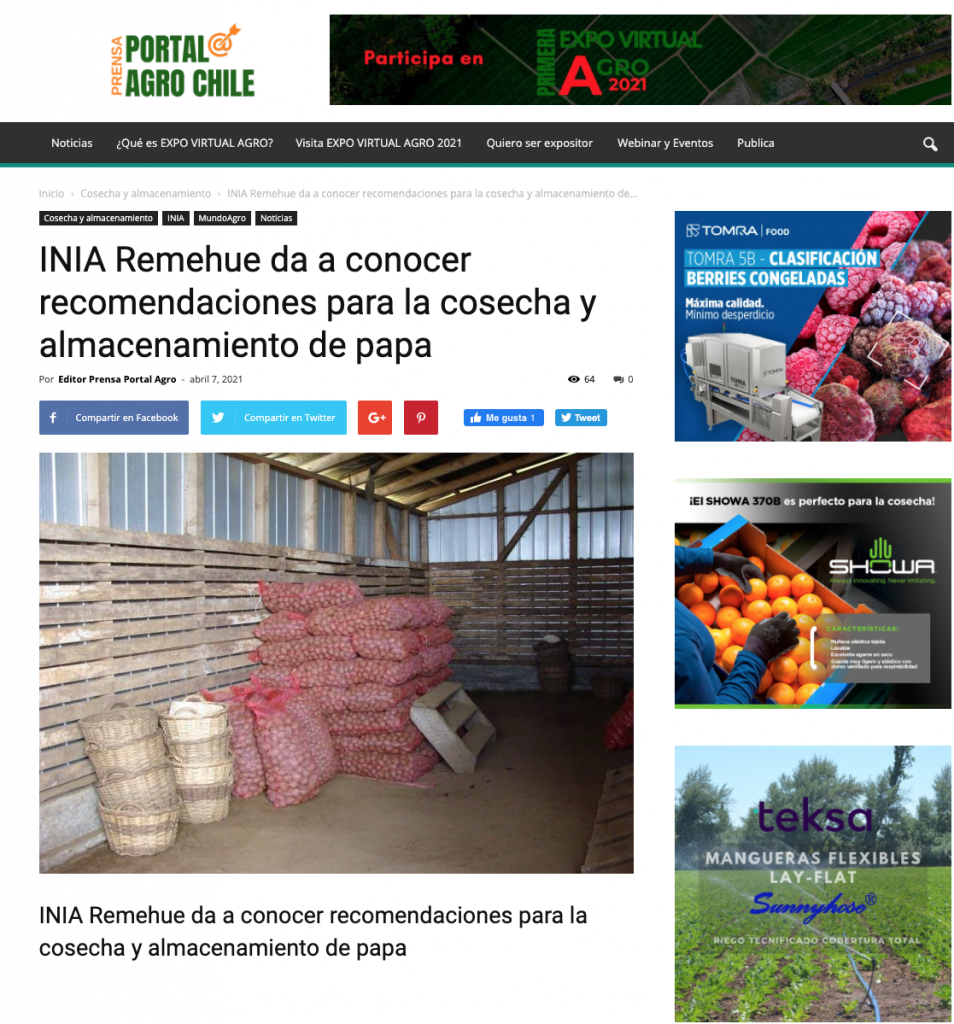The image size is (954, 1024).
Task: Open Quiero ser expositor
Action: click(540, 143)
